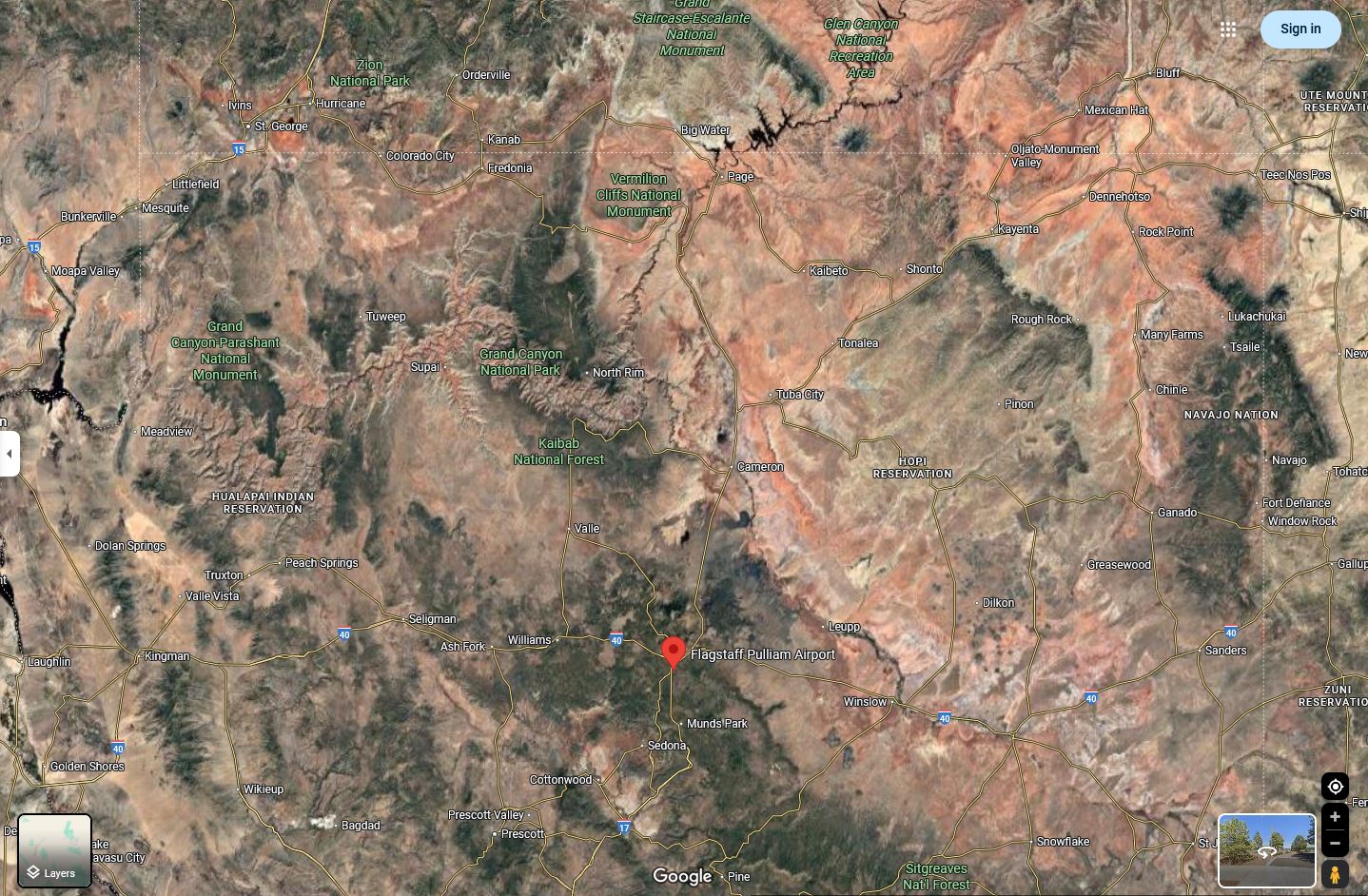Show your current location

click(1335, 787)
